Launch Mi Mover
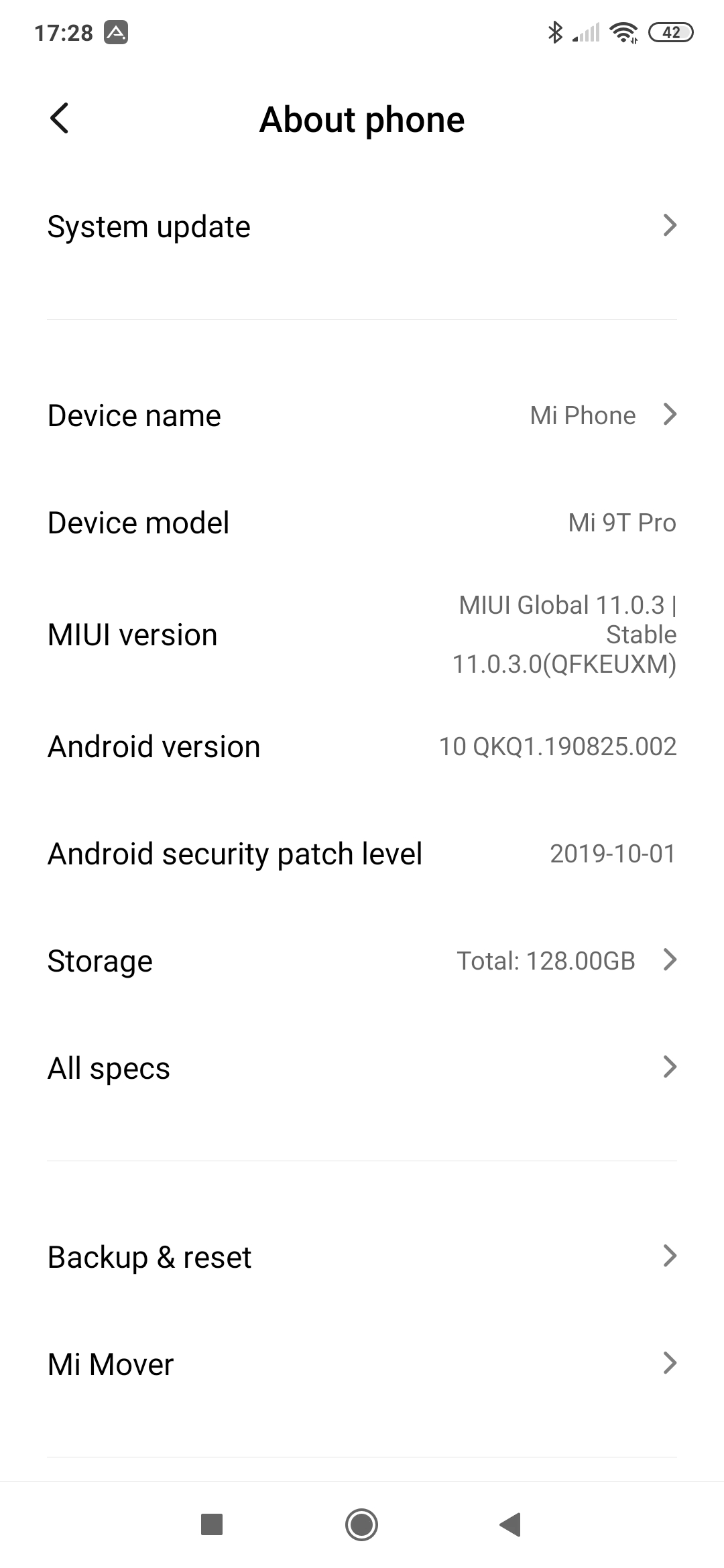Screen dimensions: 724x1568 362,1364
